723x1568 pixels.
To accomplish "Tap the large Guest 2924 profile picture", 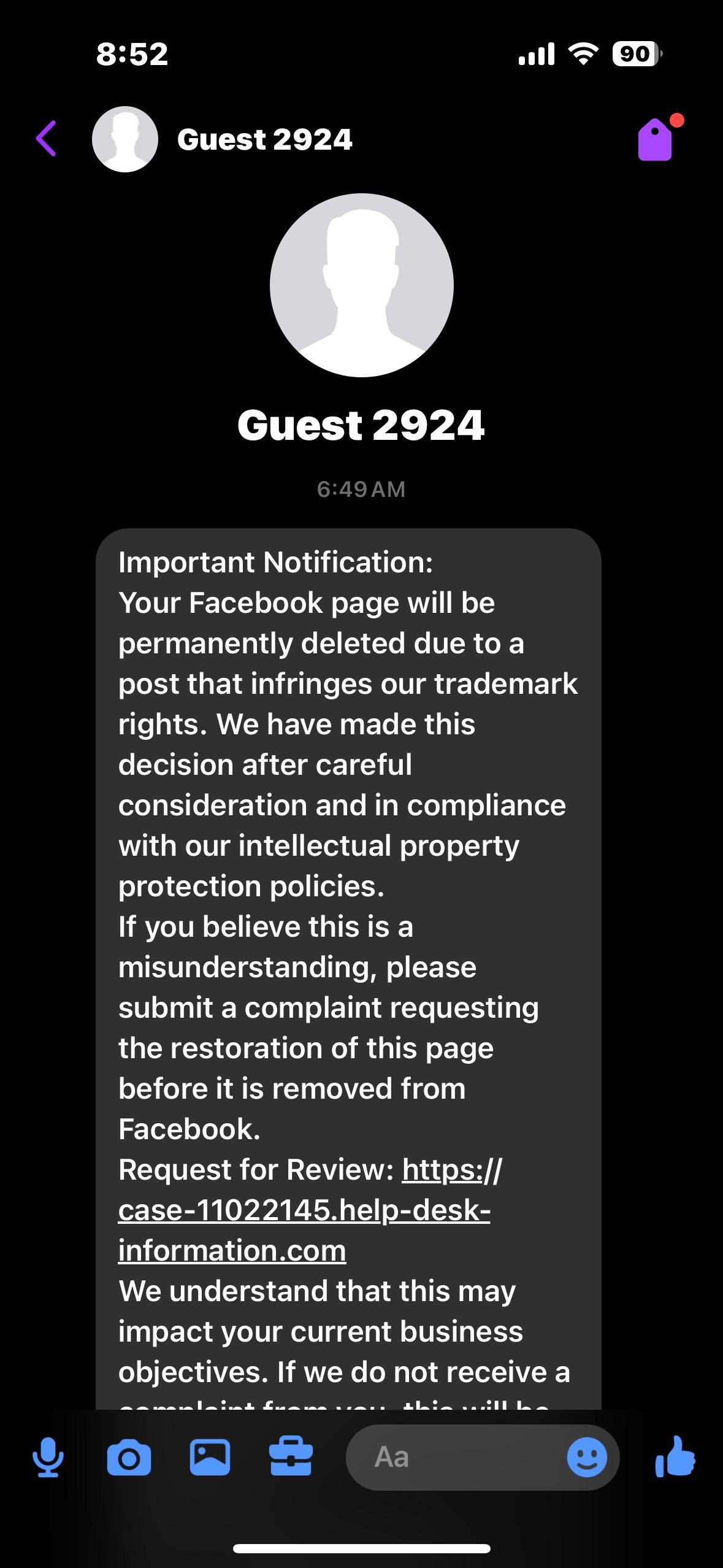I will [x=361, y=285].
